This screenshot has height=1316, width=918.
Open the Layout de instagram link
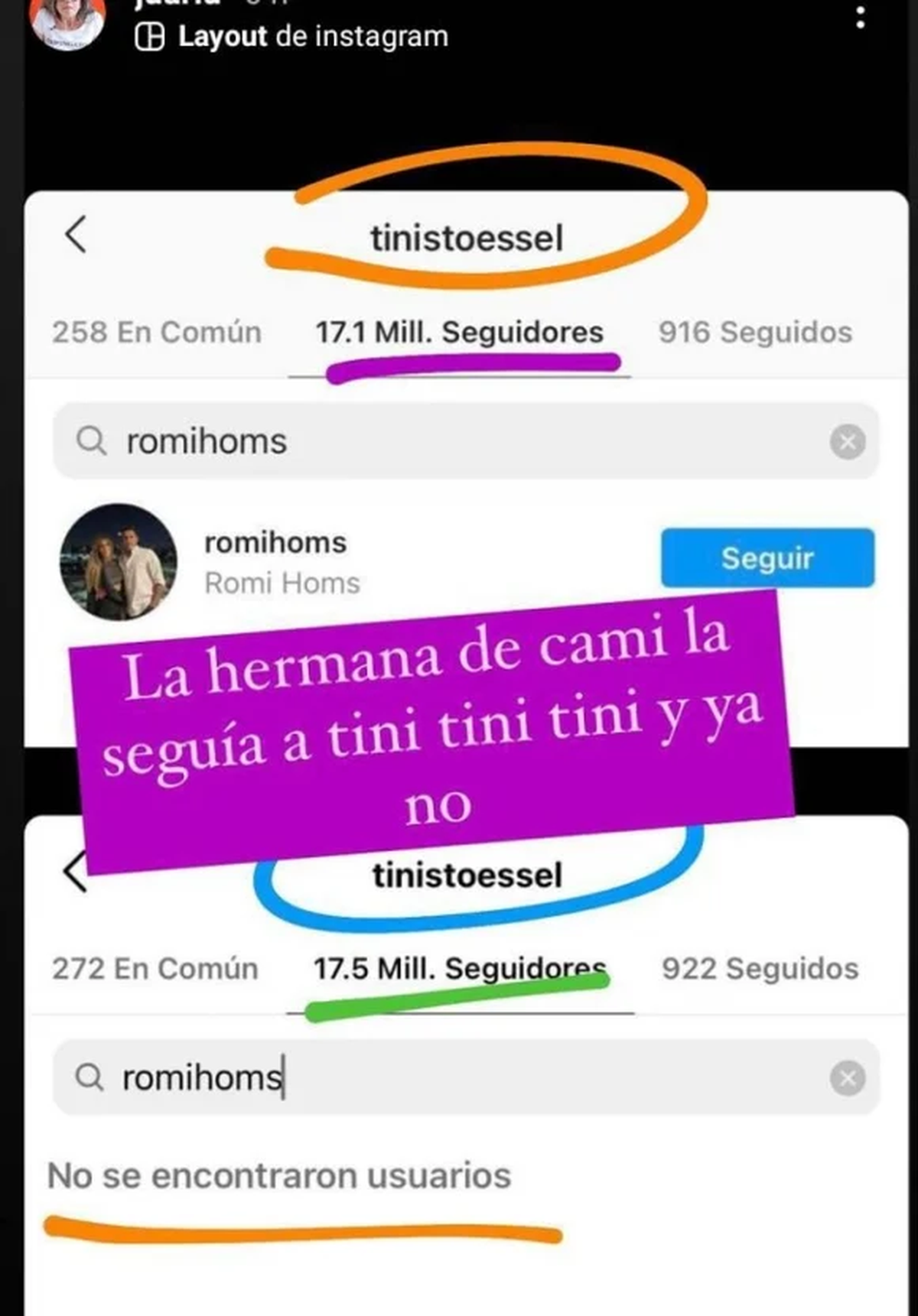point(292,37)
